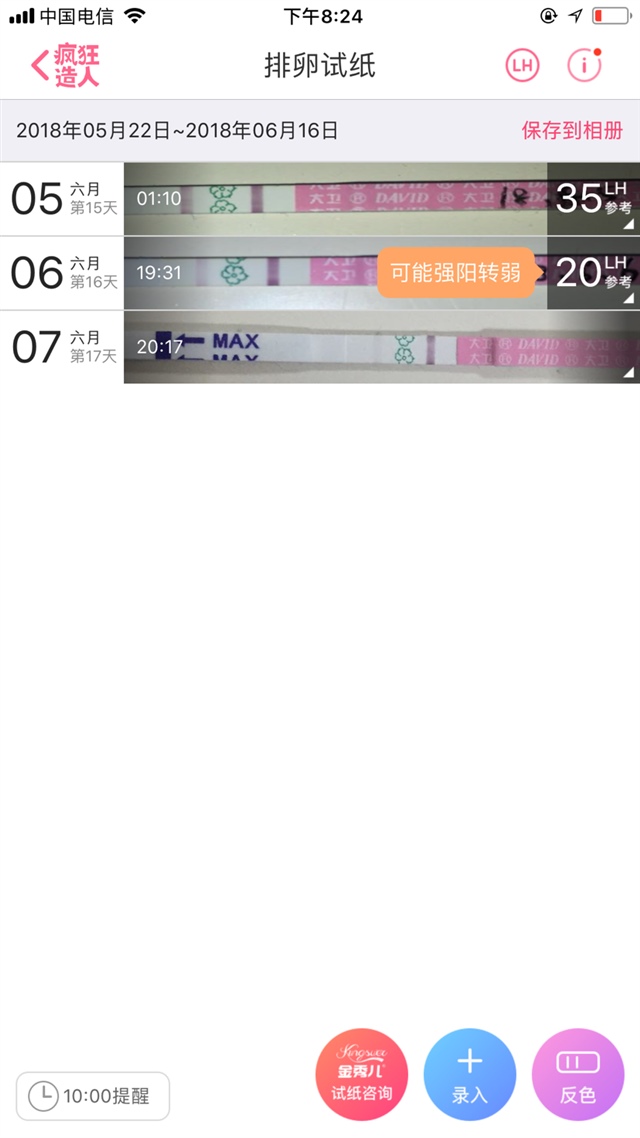View the 20 LH reference value
The width and height of the screenshot is (640, 1138).
[593, 272]
